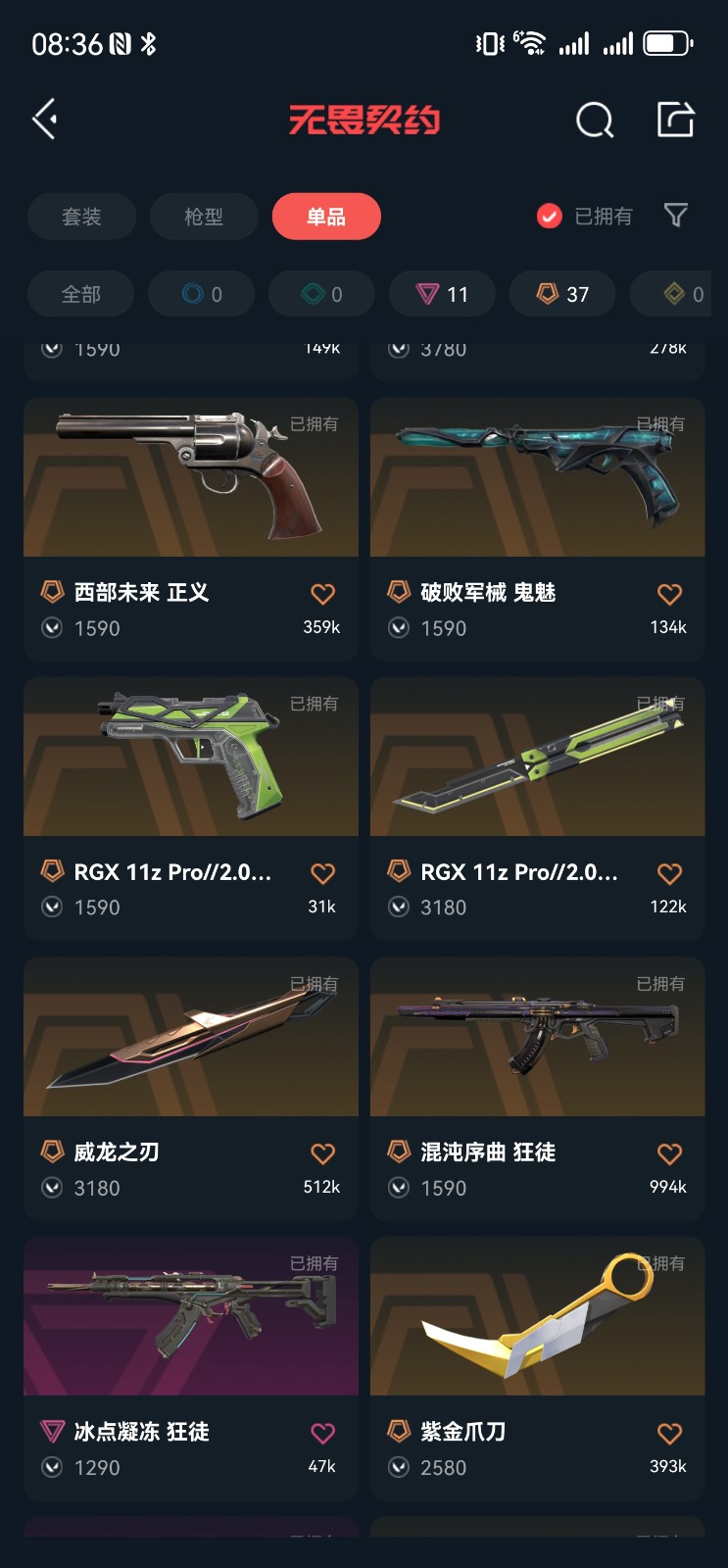Favorite the 紫金爪刀 karambit

[669, 1434]
